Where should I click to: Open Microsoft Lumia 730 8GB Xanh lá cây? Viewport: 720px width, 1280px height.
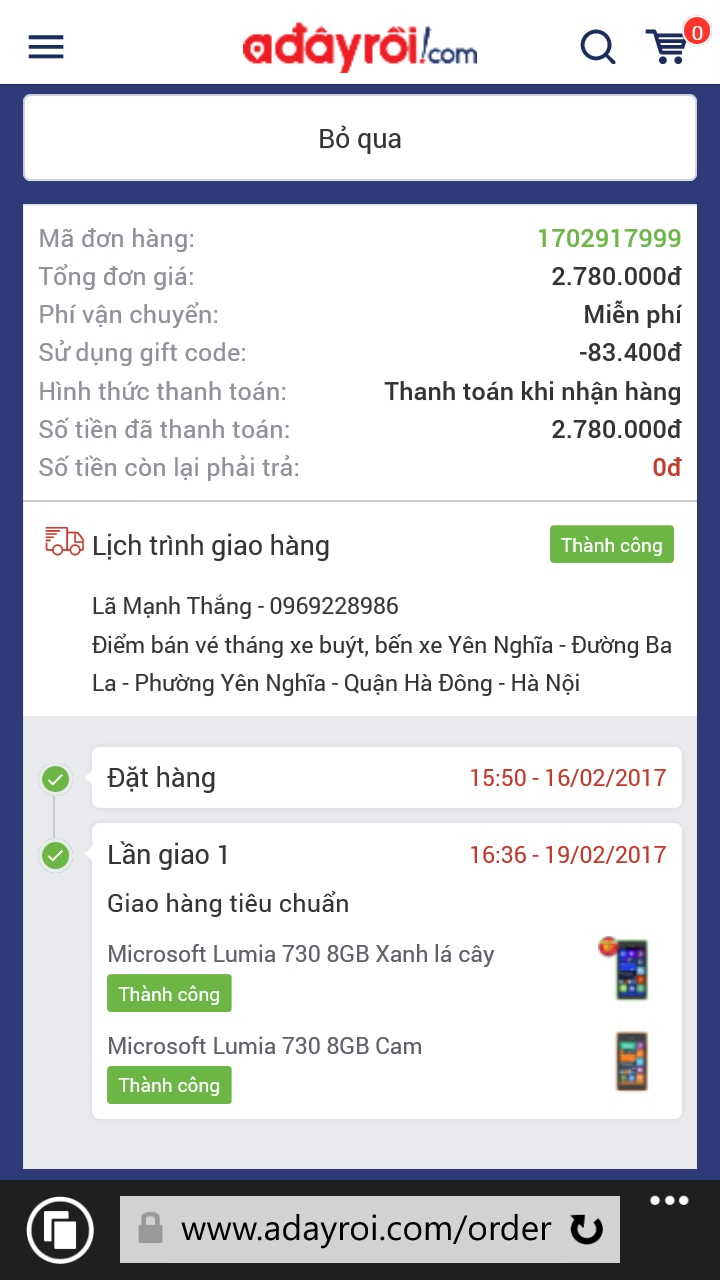(300, 954)
